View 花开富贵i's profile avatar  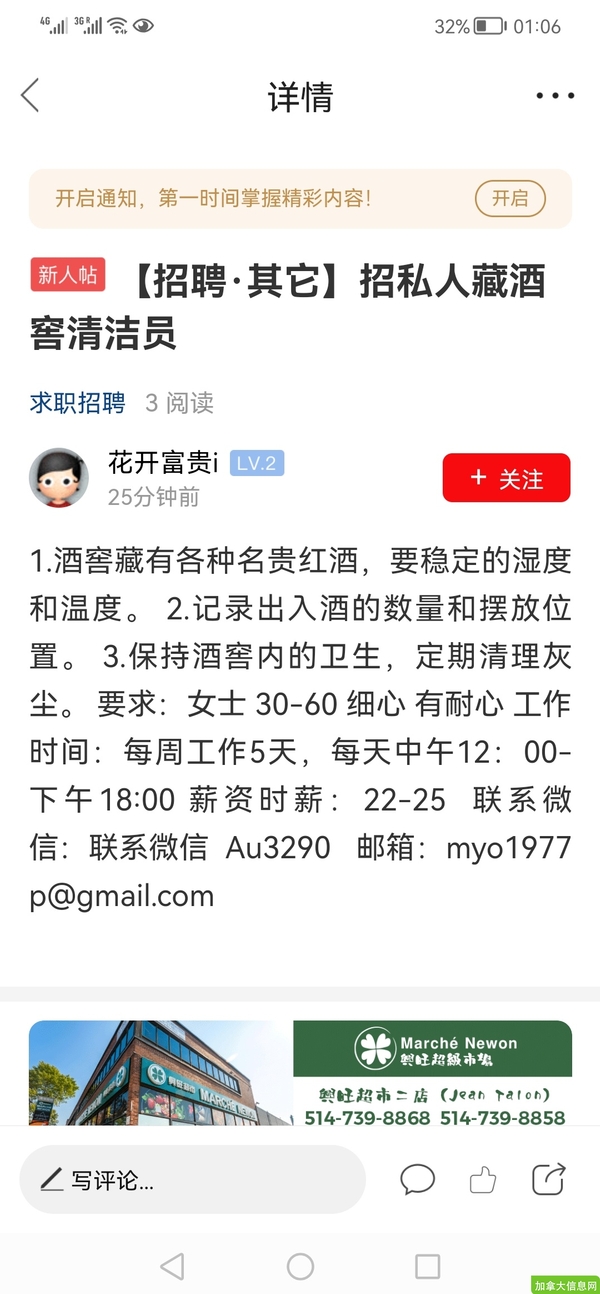pyautogui.click(x=59, y=478)
